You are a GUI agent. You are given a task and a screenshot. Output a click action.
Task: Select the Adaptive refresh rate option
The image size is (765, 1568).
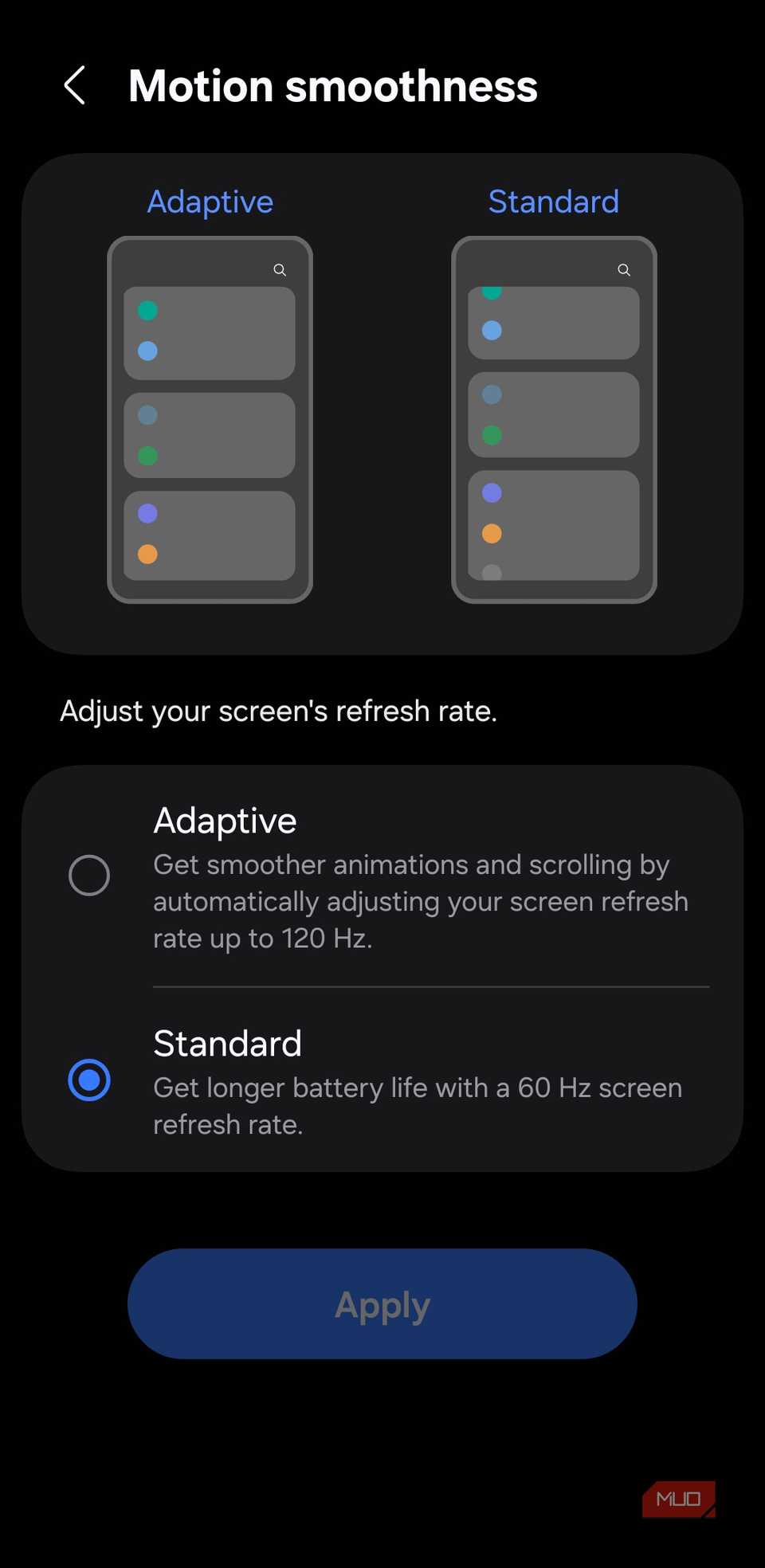tap(89, 875)
